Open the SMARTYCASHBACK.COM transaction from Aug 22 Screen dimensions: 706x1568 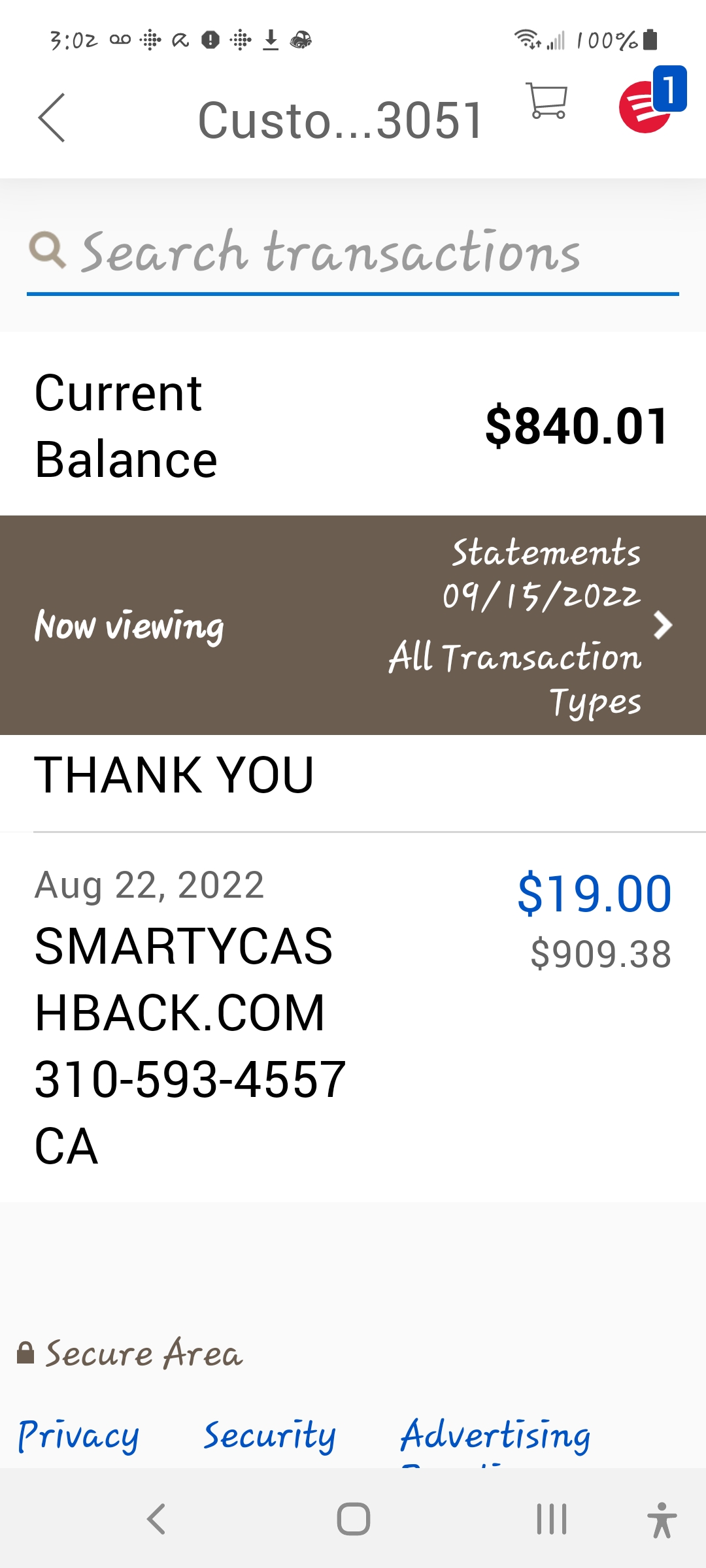(x=353, y=1016)
